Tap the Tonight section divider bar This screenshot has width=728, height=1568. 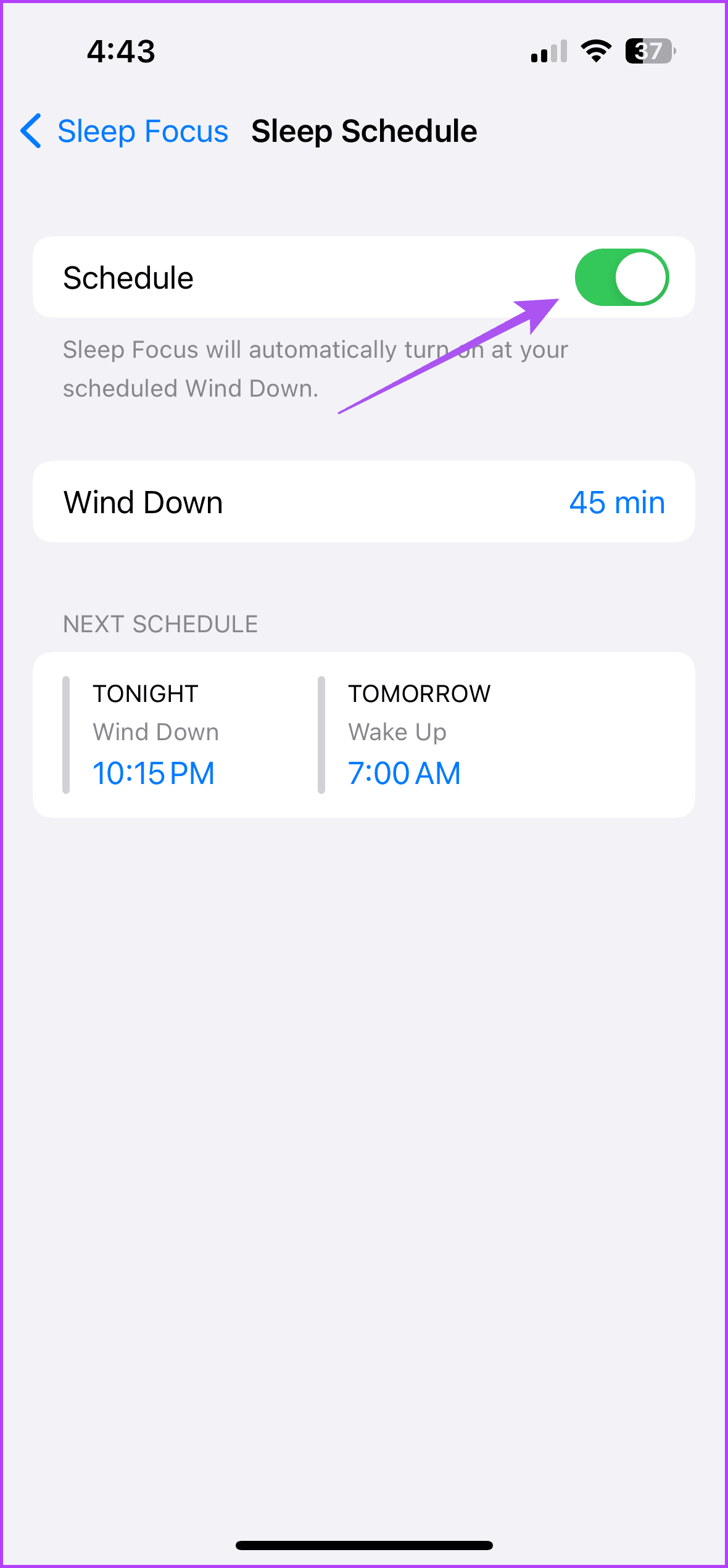point(65,734)
